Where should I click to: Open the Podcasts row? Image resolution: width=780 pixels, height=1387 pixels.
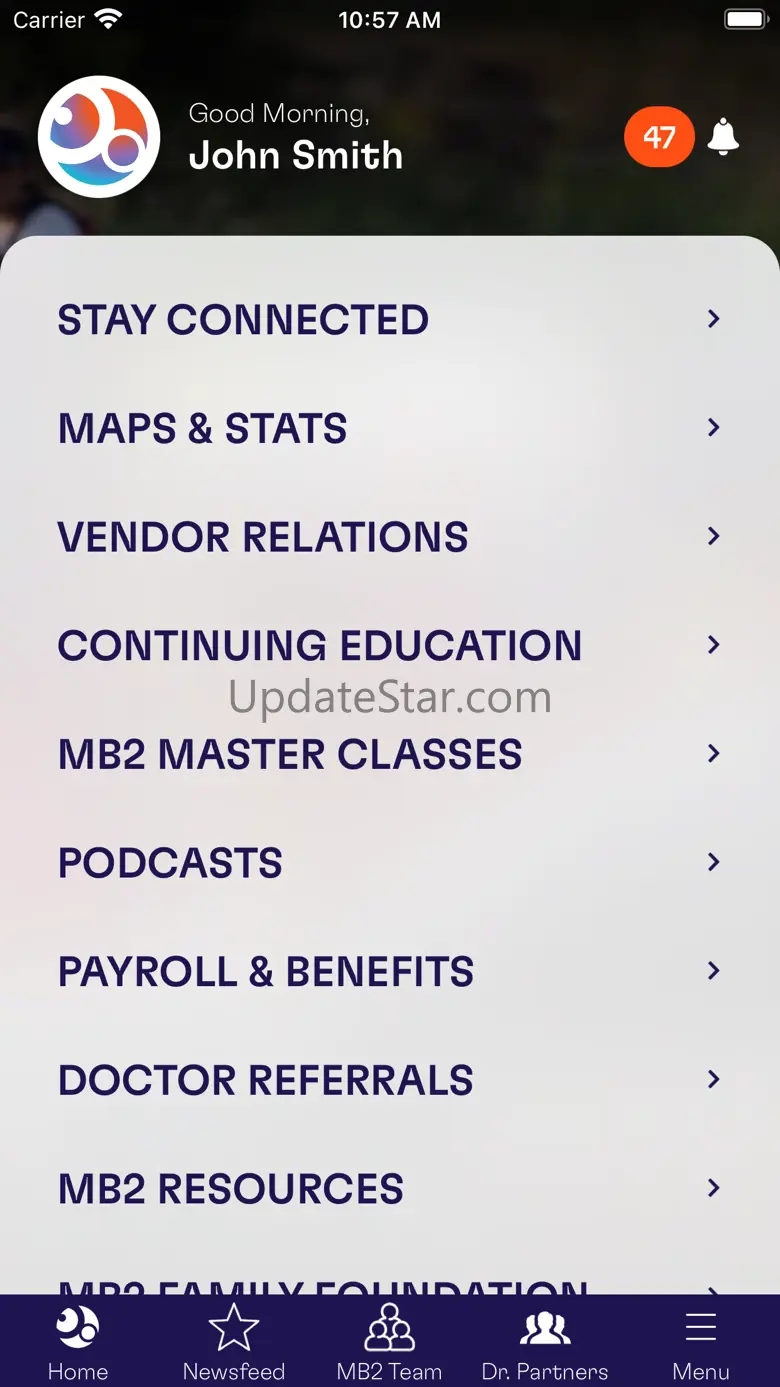390,863
